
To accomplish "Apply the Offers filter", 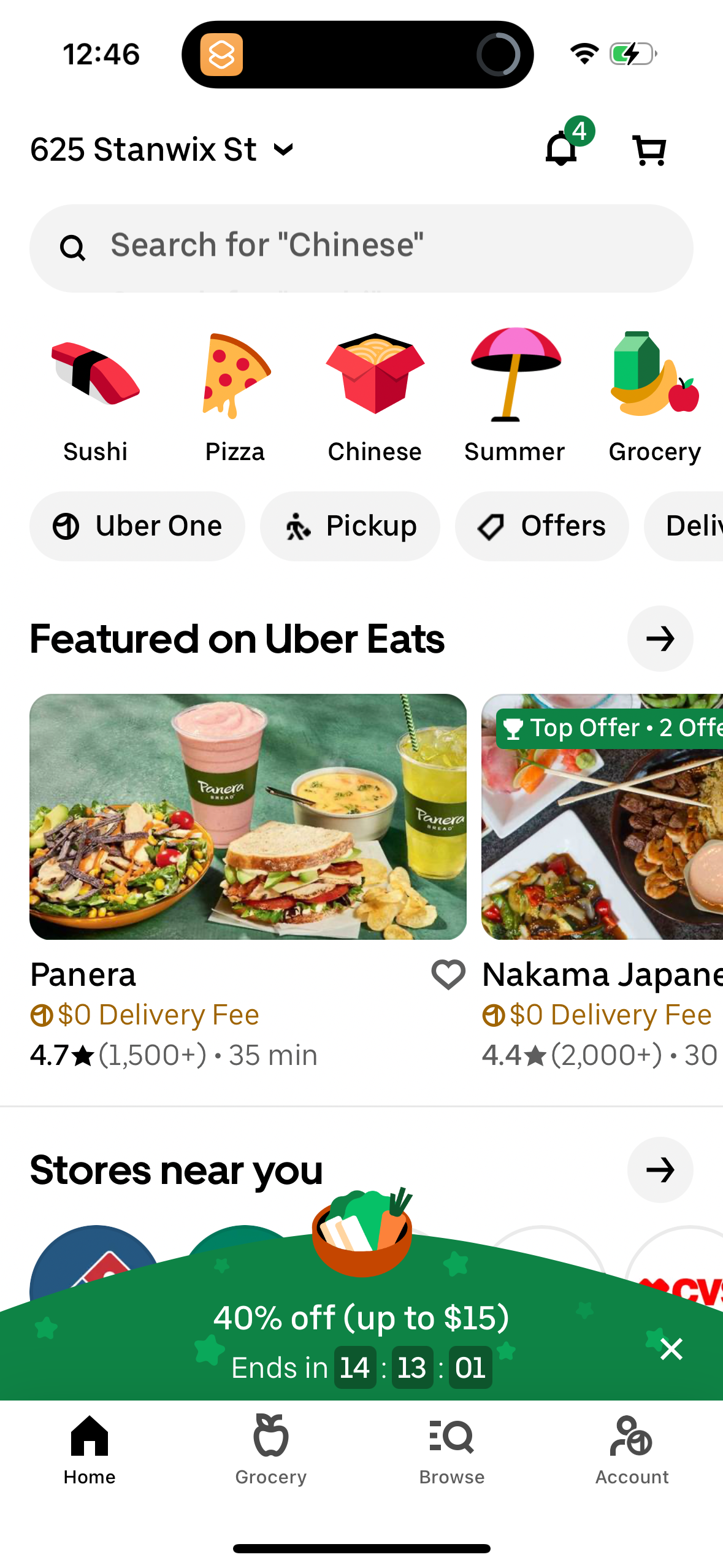I will [x=542, y=526].
